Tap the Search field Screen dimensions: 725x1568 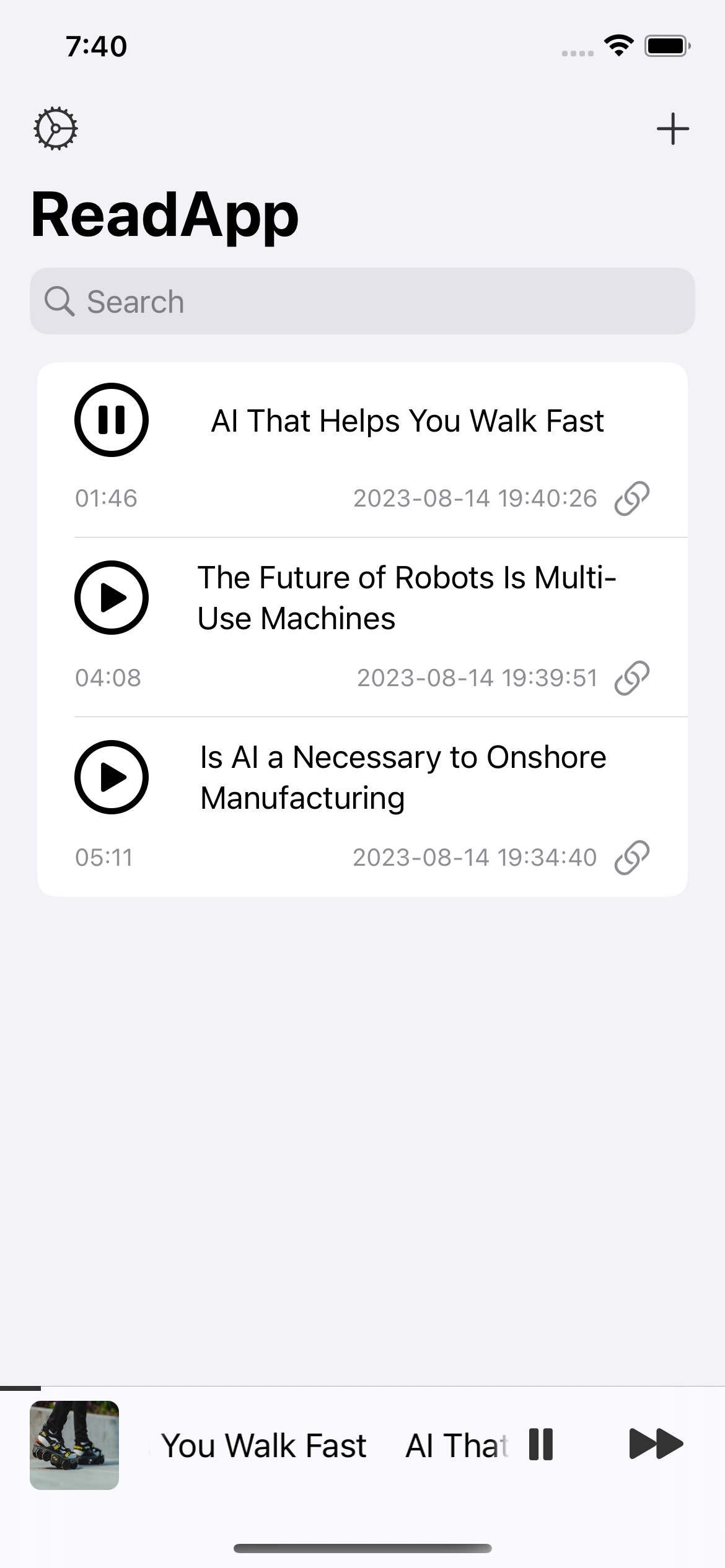(x=362, y=302)
